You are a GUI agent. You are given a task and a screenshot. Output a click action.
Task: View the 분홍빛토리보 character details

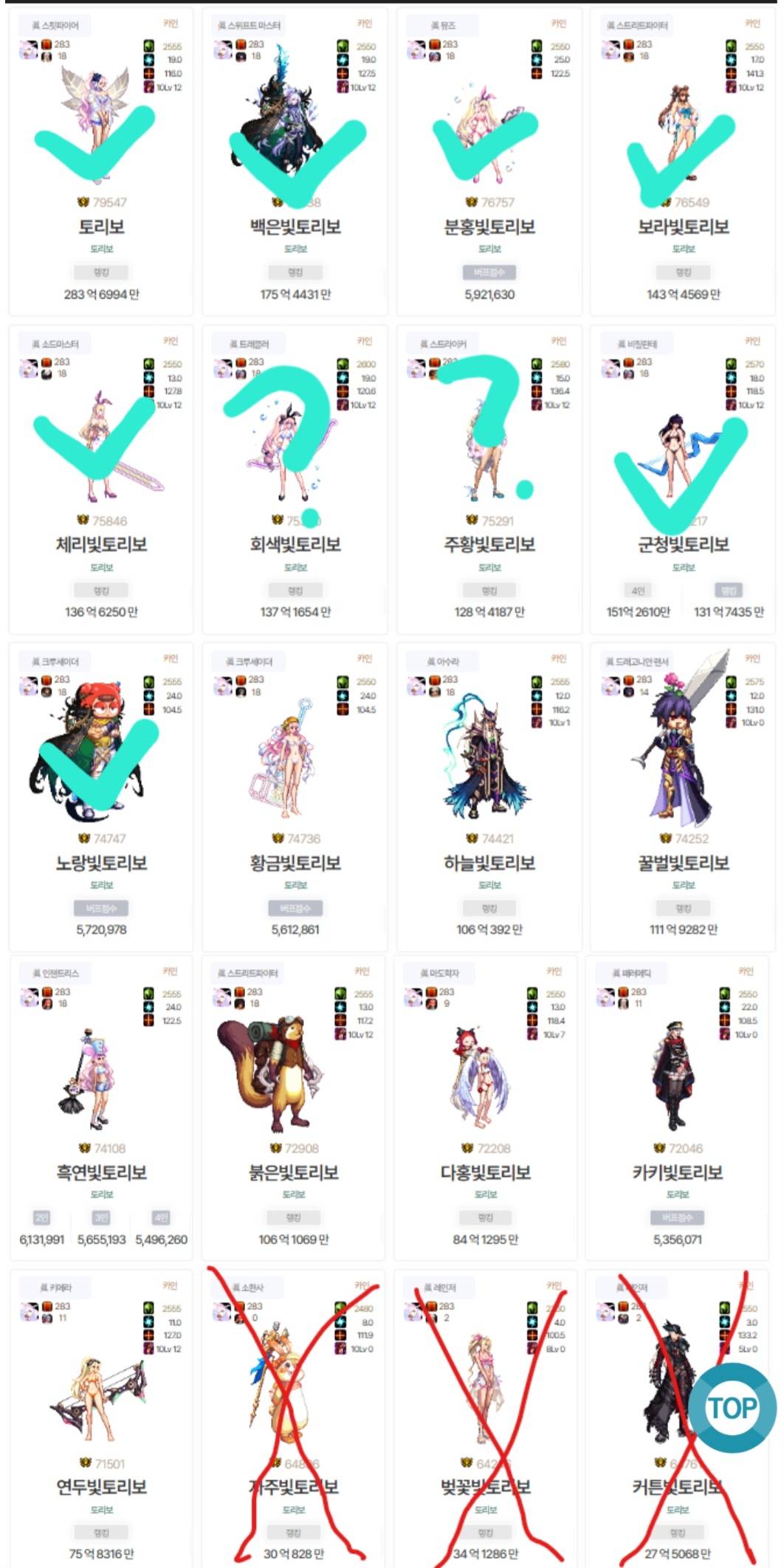(x=489, y=227)
